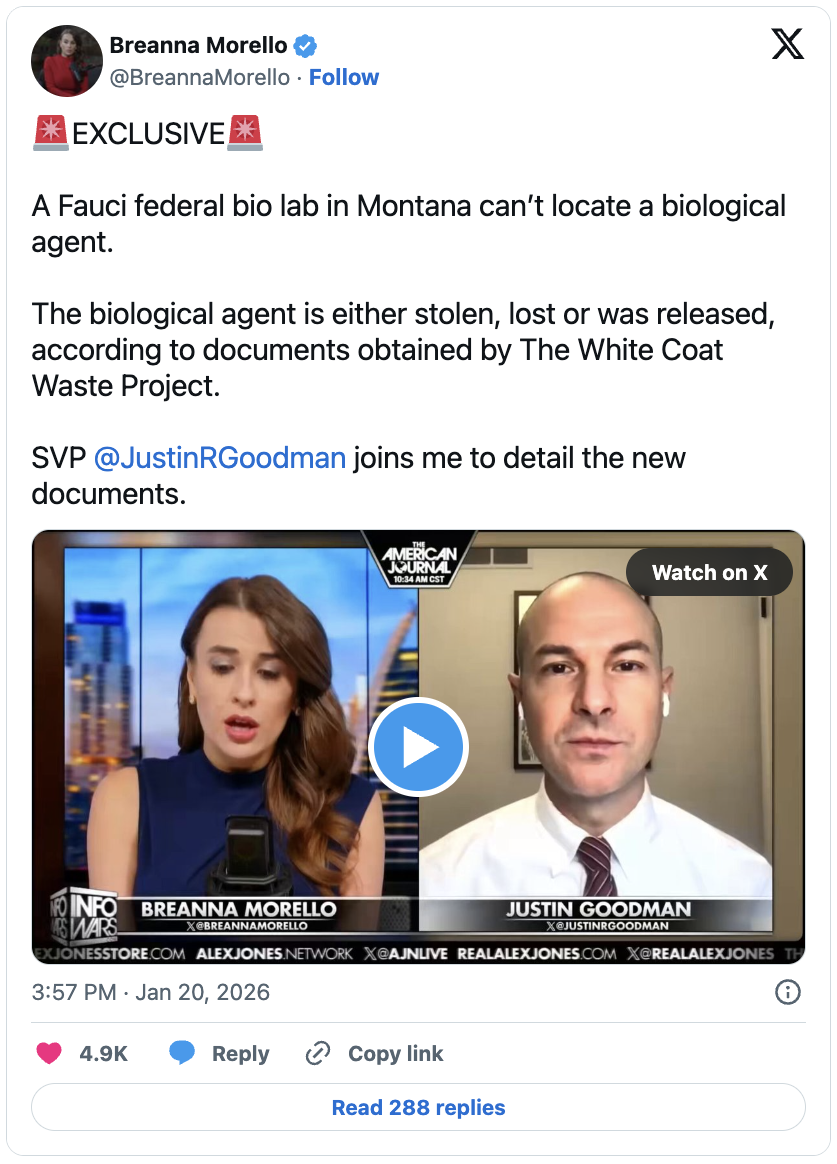The width and height of the screenshot is (837, 1164).
Task: Open the tweet info icon
Action: pos(787,992)
